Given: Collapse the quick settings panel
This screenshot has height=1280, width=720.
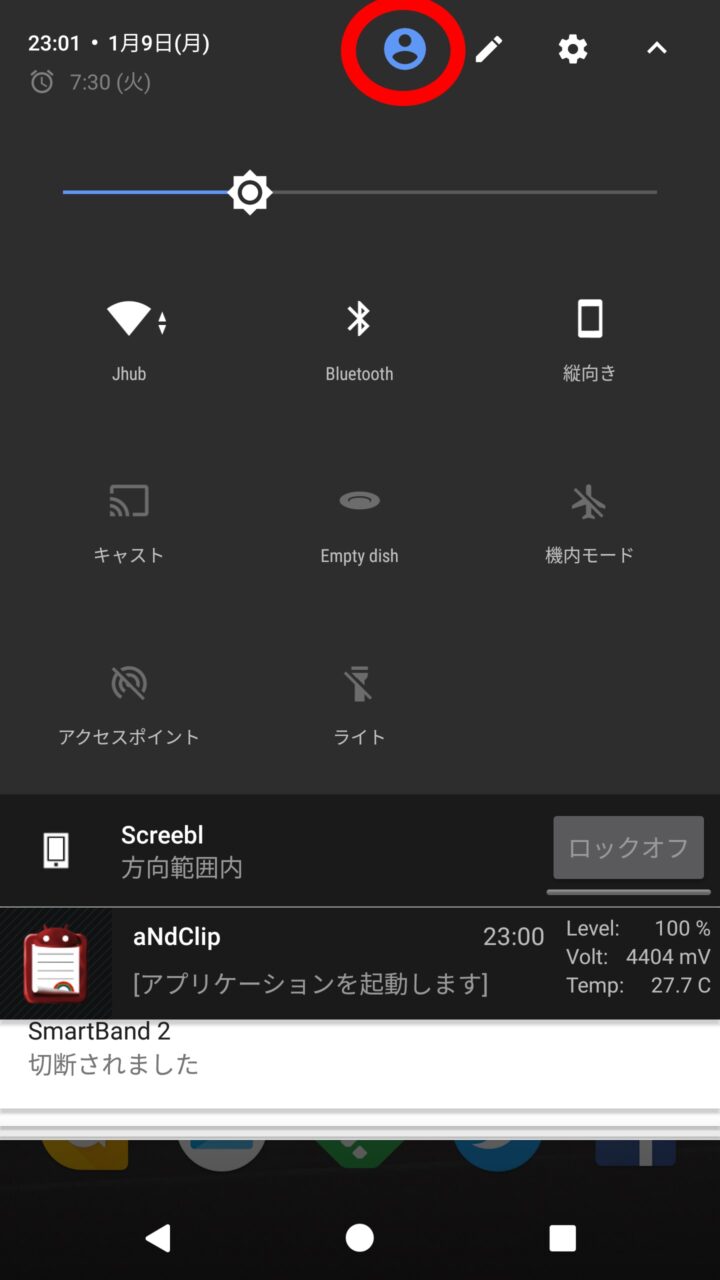Looking at the screenshot, I should coord(656,48).
